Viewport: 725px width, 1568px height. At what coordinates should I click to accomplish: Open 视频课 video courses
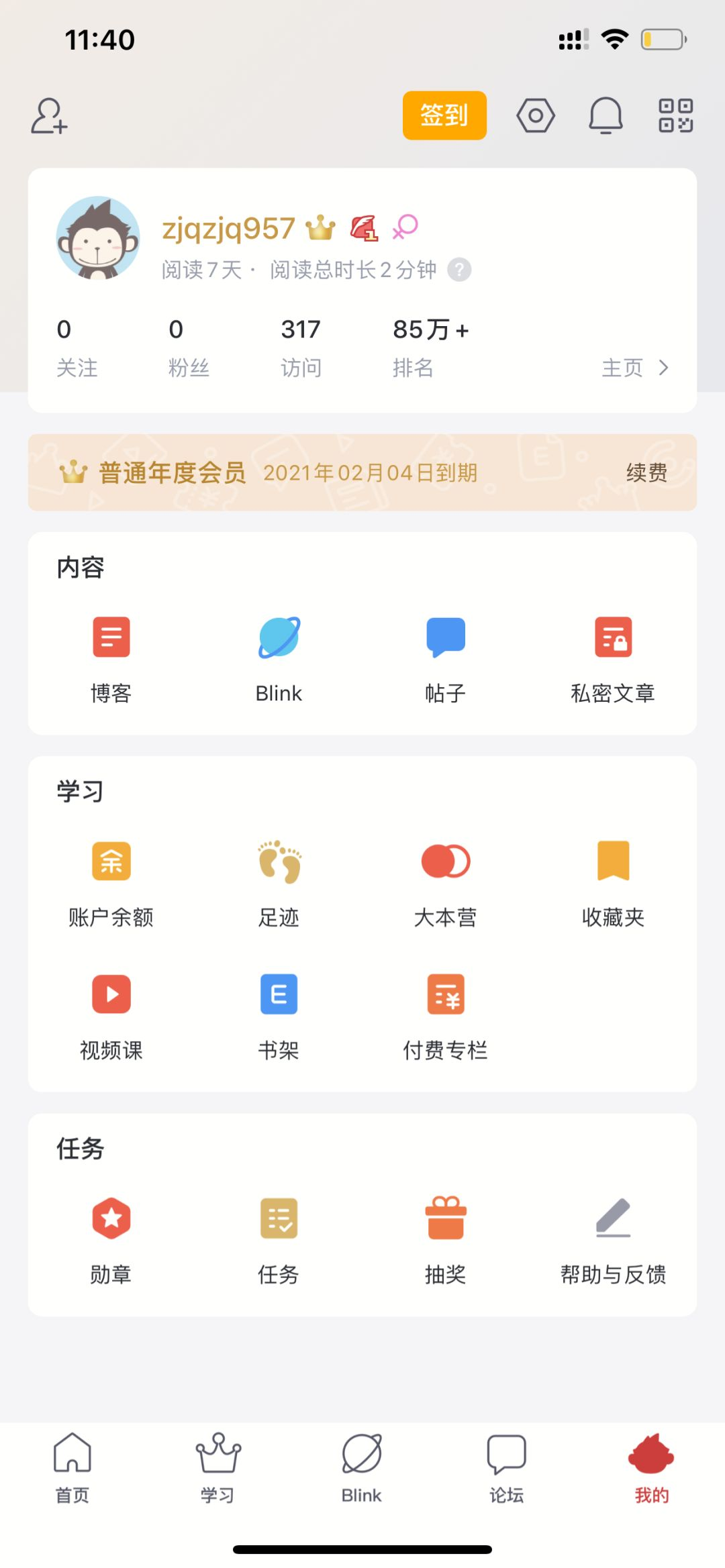111,1015
